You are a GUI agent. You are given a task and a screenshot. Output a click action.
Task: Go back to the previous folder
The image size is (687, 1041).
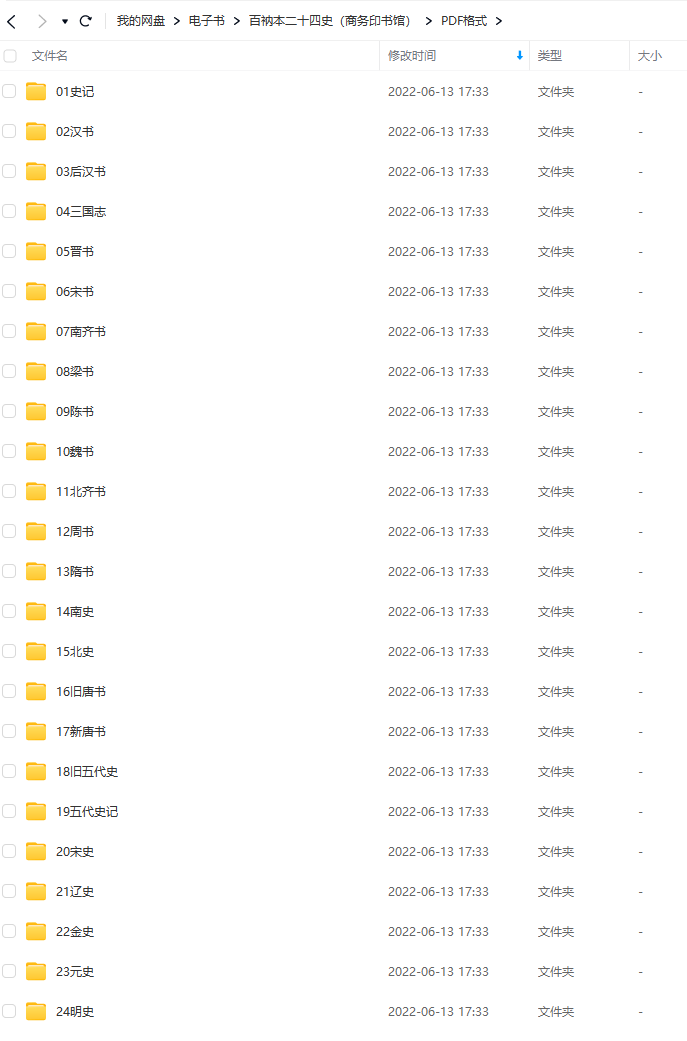pos(12,21)
